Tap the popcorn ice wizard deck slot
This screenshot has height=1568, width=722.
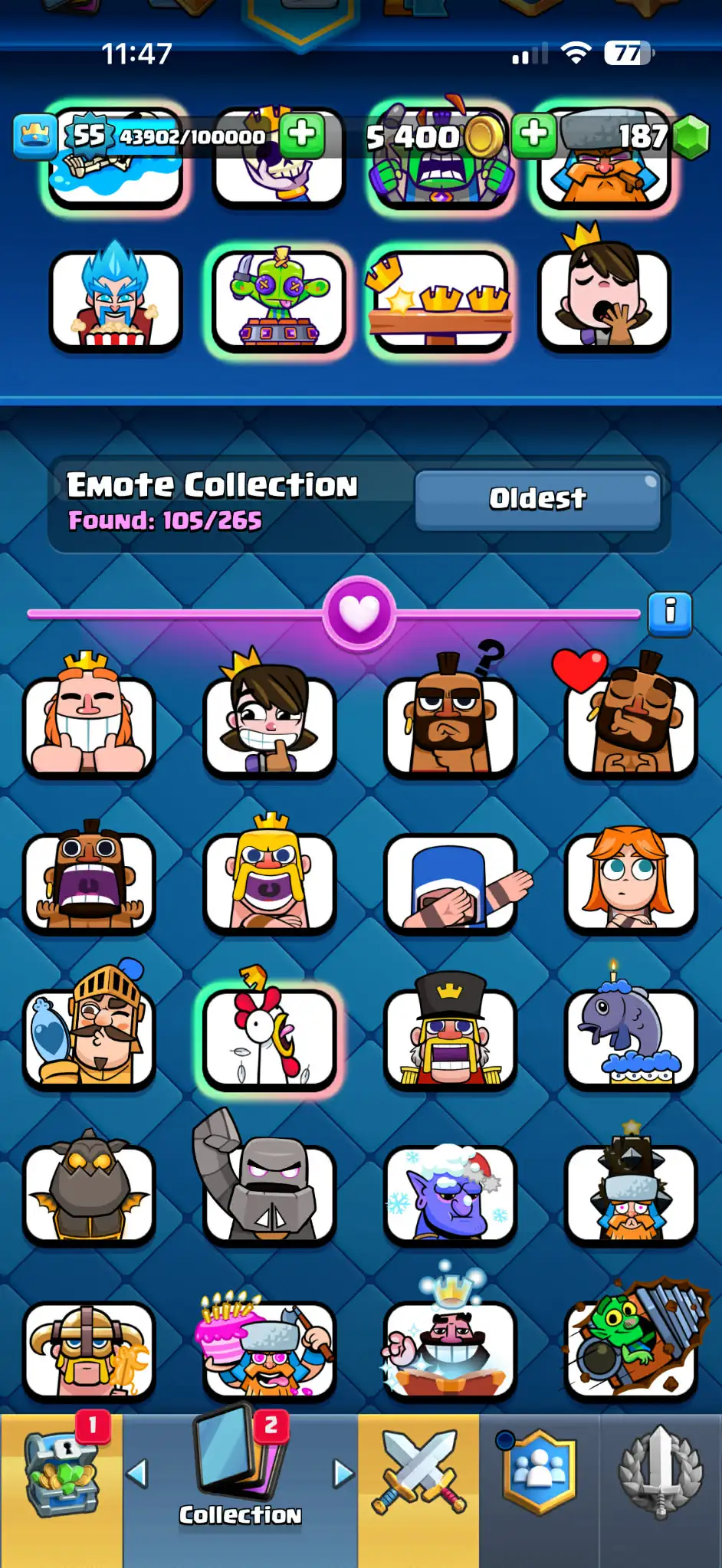point(116,300)
